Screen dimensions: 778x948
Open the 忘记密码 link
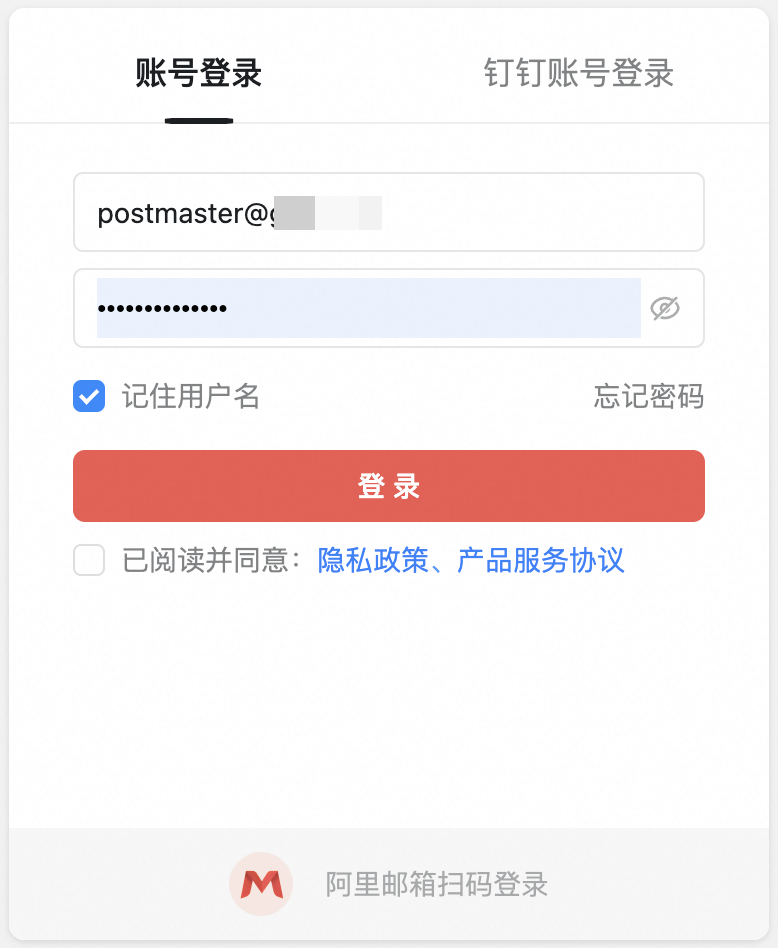[648, 397]
